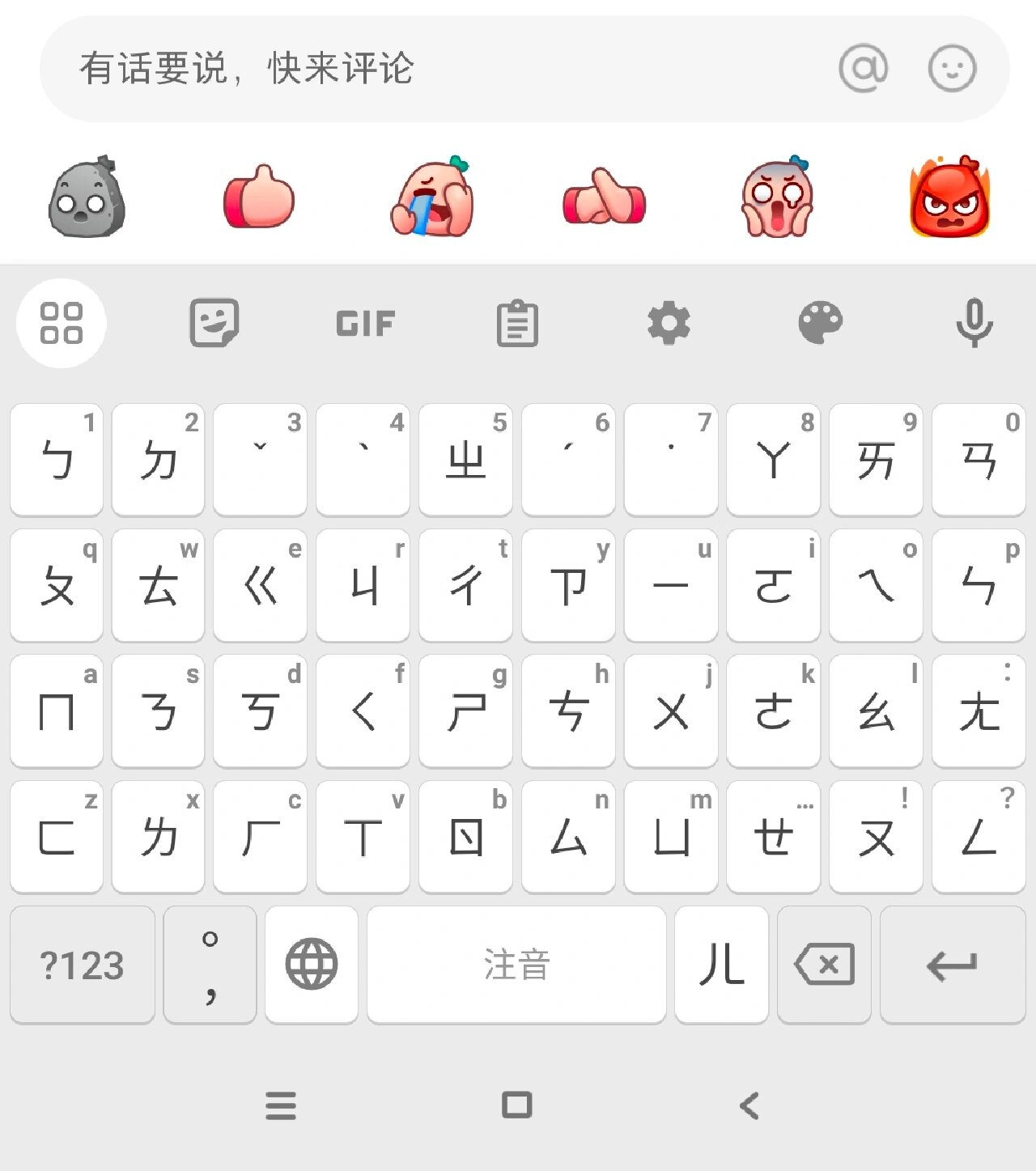The height and width of the screenshot is (1171, 1036).
Task: Open keyboard settings gear
Action: 669,324
